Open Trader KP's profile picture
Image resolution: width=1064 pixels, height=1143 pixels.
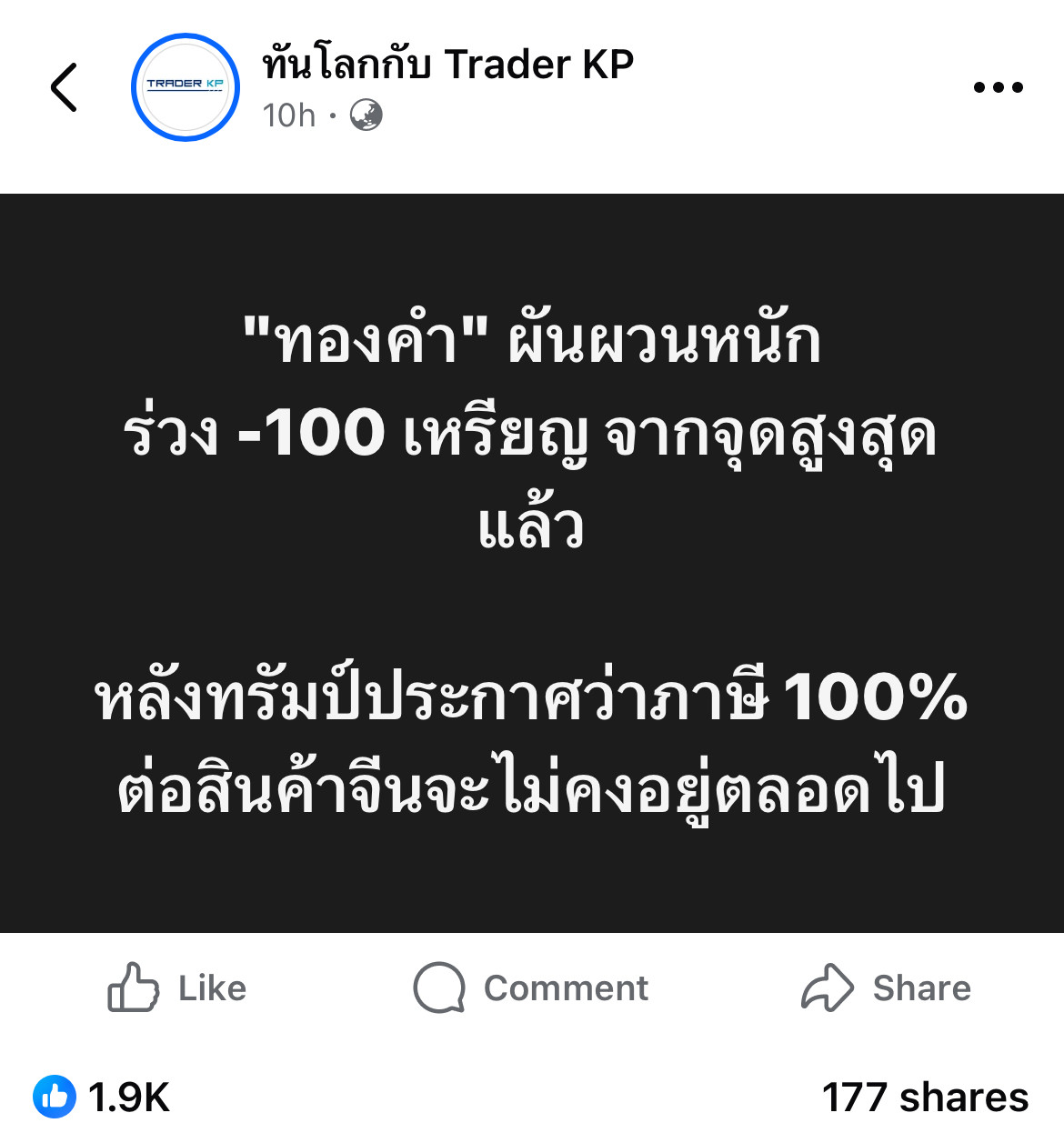(x=186, y=87)
